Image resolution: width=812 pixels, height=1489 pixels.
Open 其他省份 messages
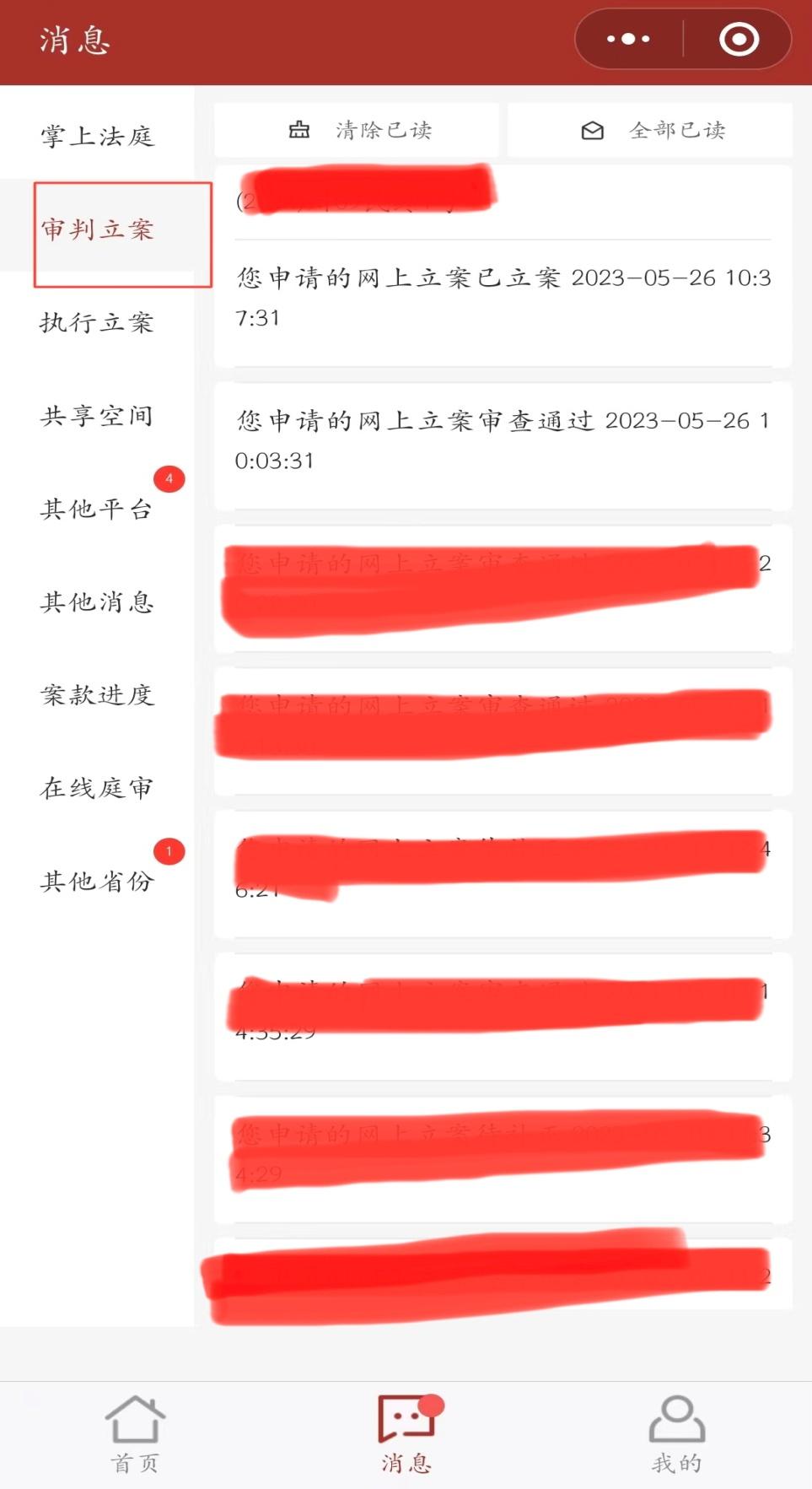[x=97, y=881]
